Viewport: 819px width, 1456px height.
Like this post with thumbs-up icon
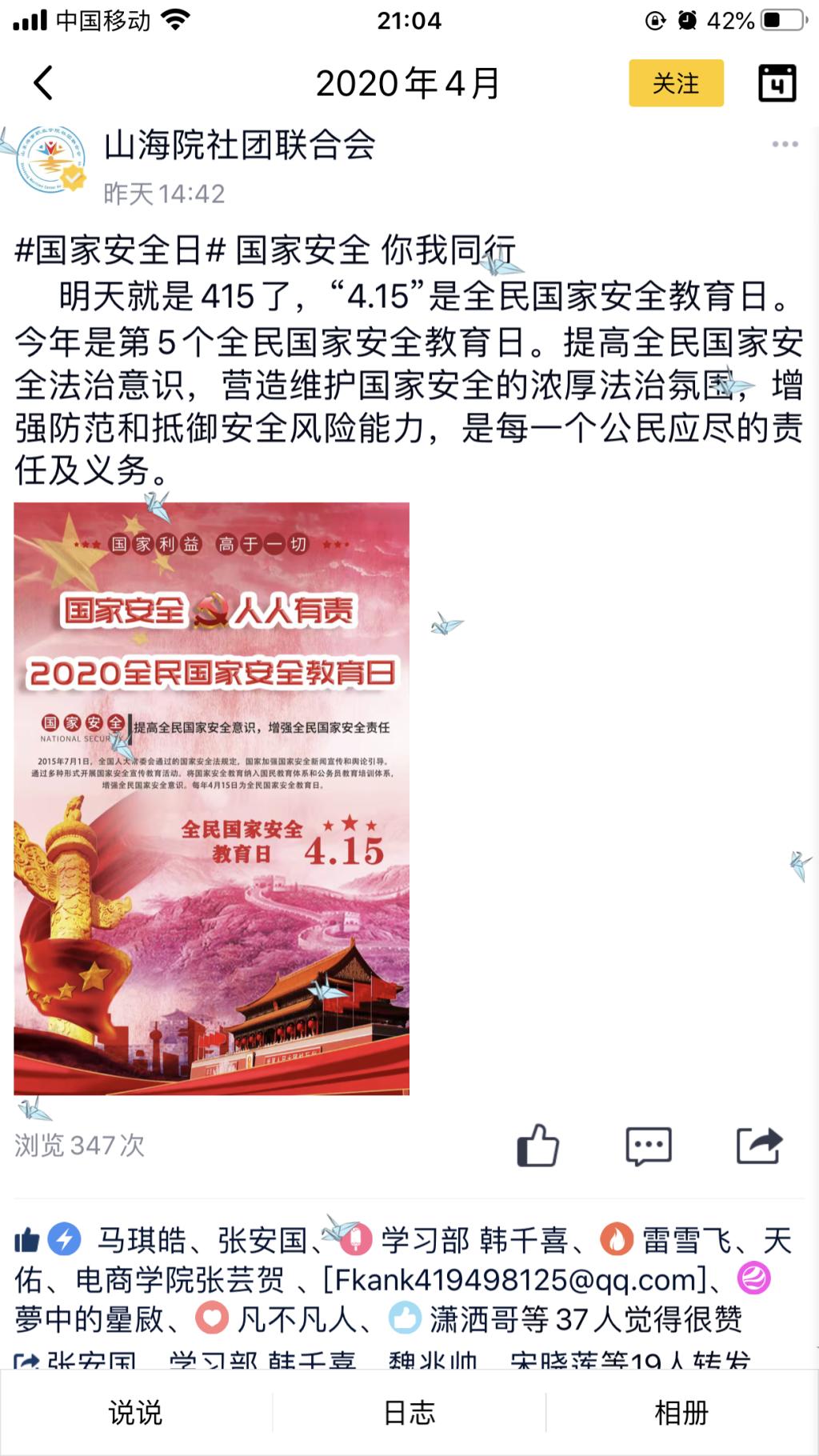point(537,1146)
